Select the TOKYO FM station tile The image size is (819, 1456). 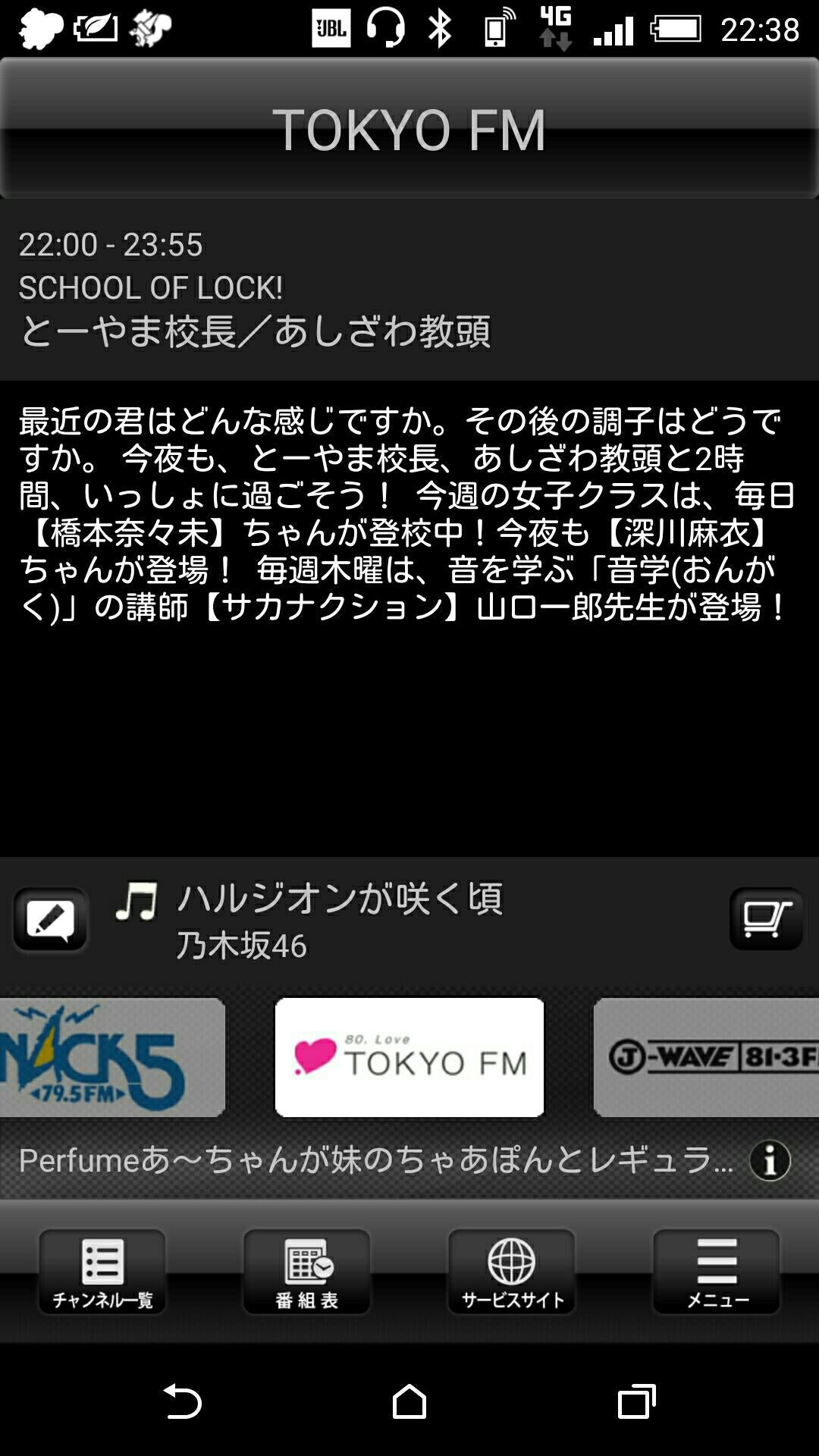[x=409, y=1057]
